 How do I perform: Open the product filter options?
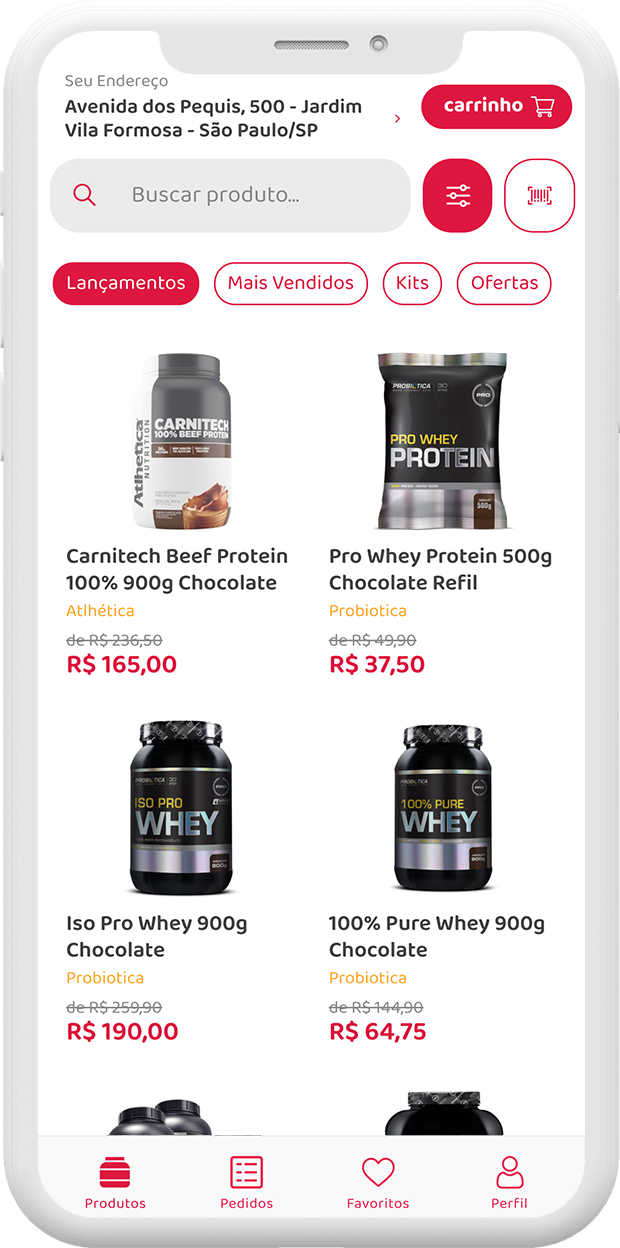coord(458,195)
